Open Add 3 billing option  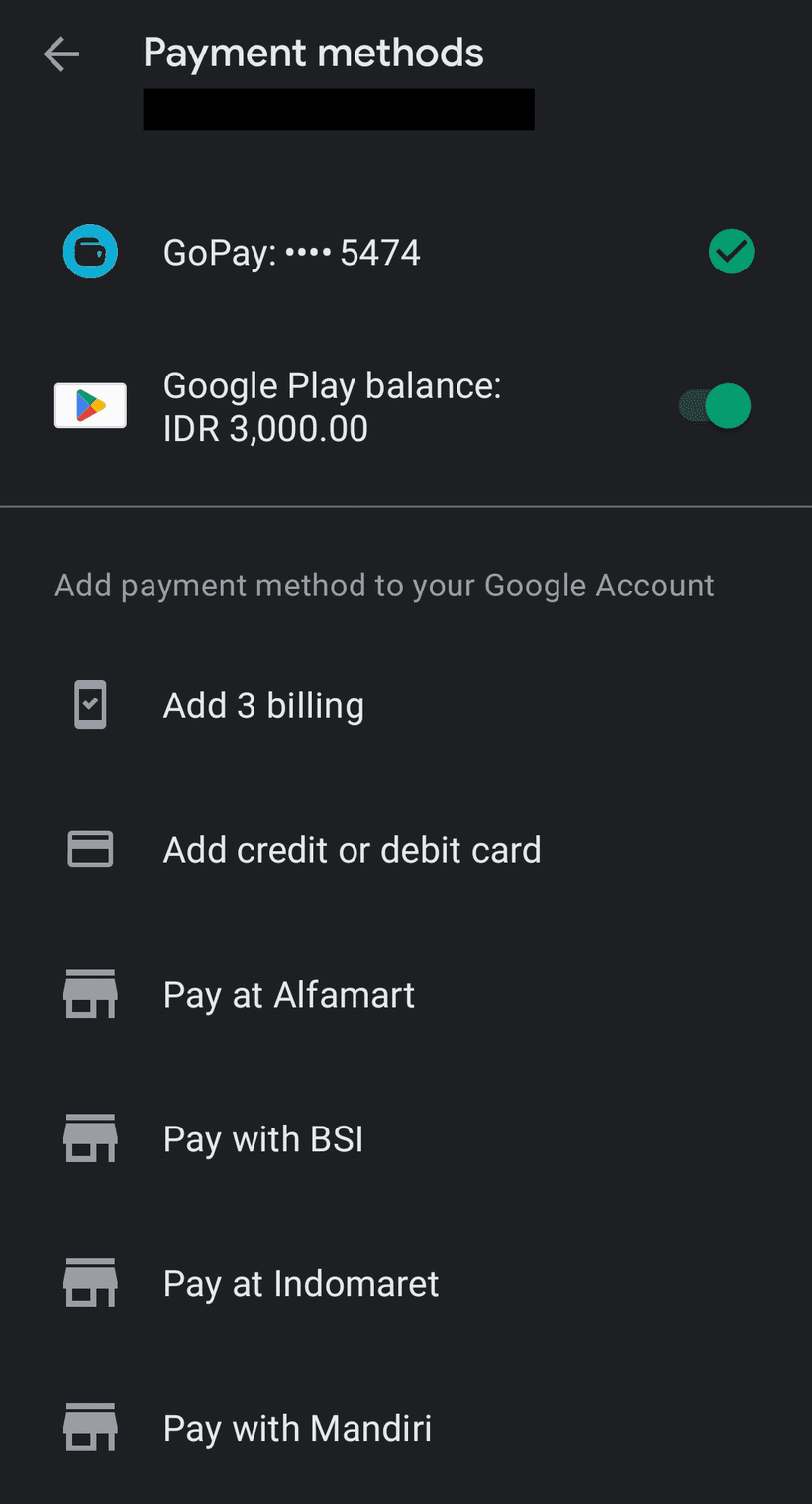coord(406,705)
